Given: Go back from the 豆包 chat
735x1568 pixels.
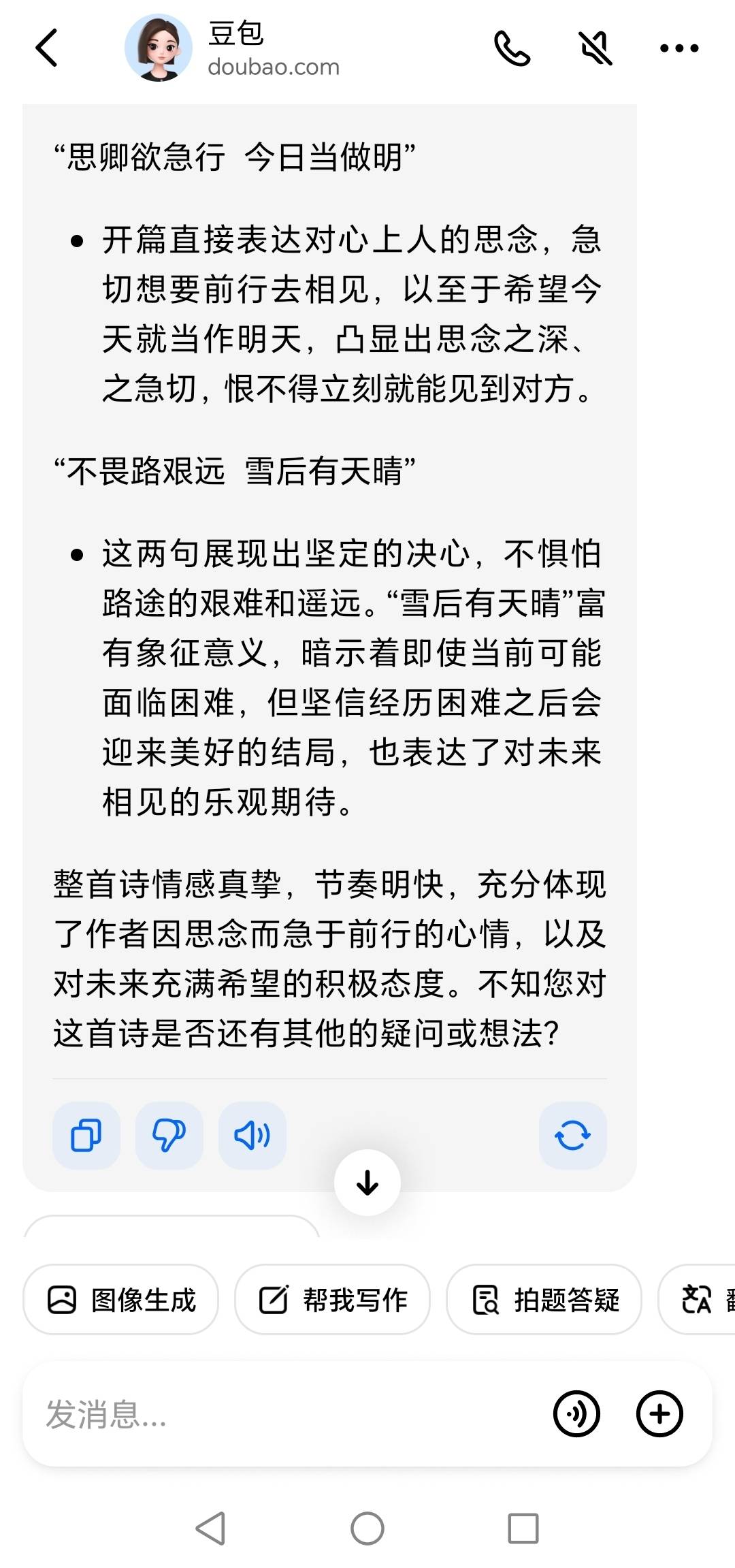Looking at the screenshot, I should [46, 48].
